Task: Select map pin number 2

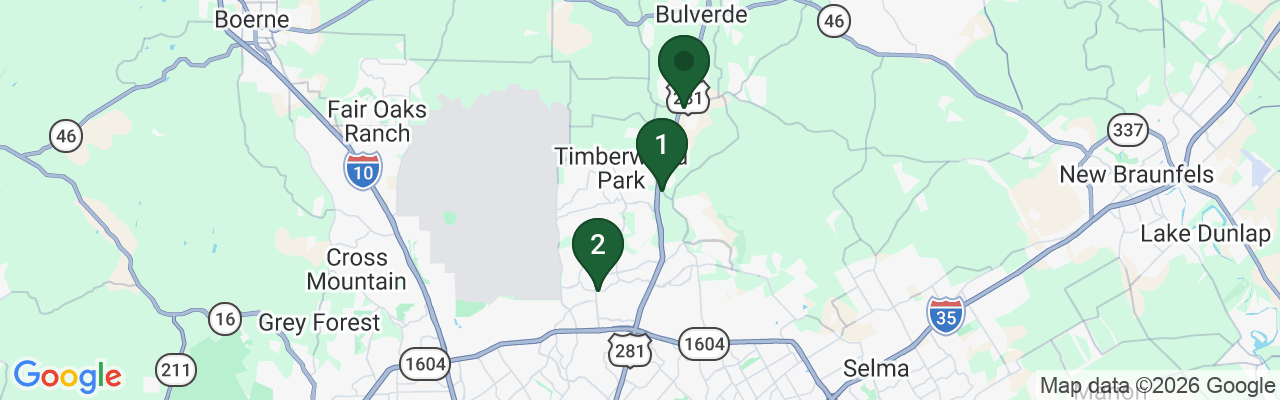Action: point(598,246)
